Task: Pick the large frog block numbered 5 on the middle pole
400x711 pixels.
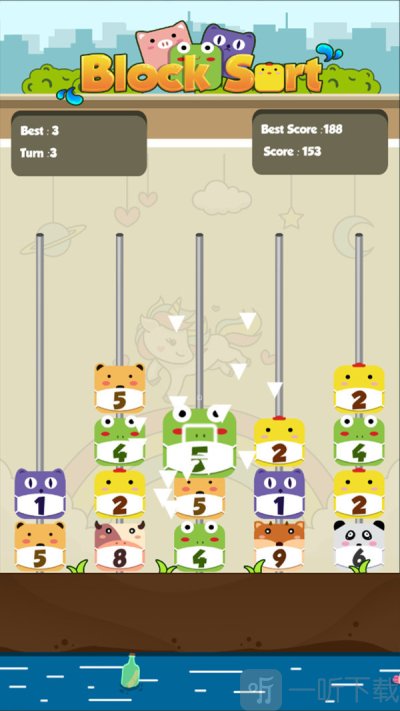Action: [x=200, y=442]
